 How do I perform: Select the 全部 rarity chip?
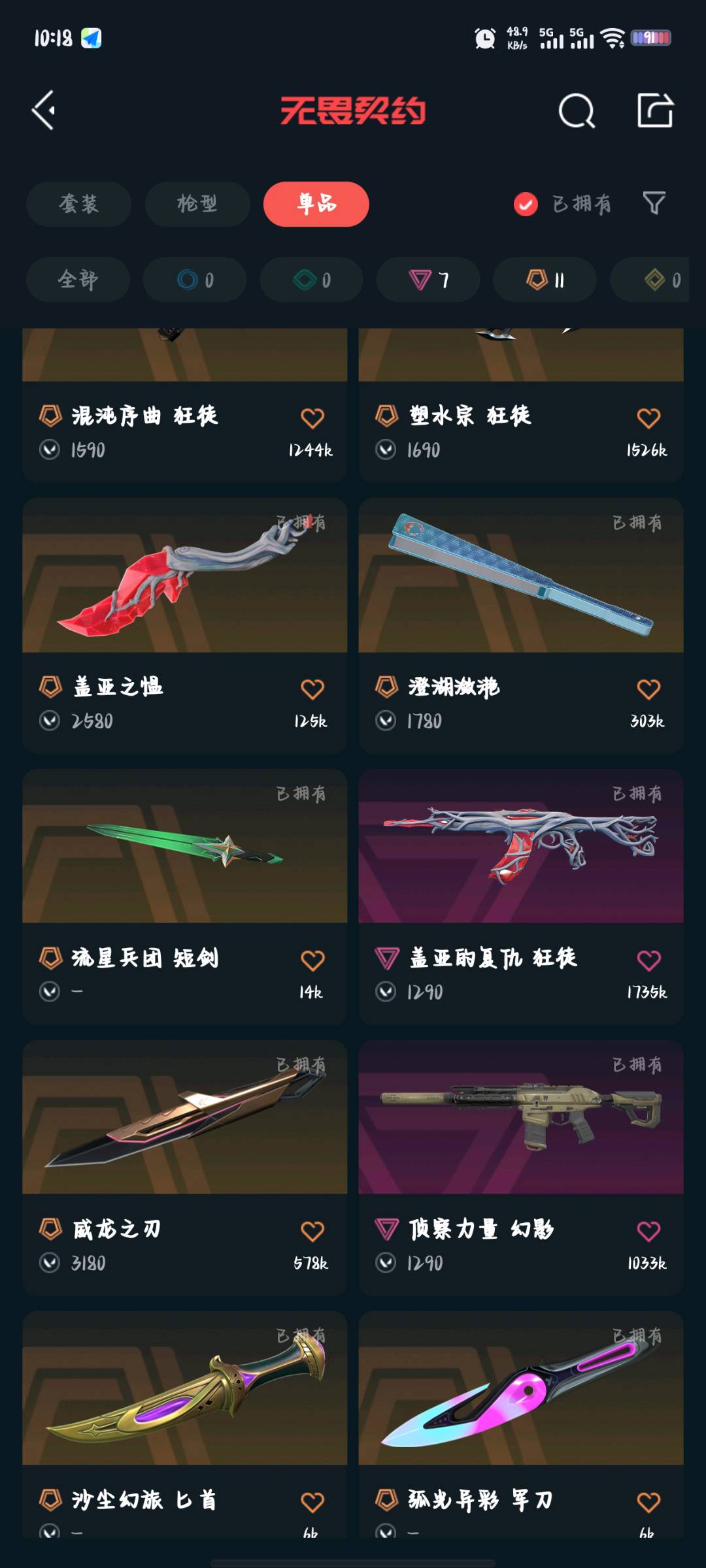77,280
